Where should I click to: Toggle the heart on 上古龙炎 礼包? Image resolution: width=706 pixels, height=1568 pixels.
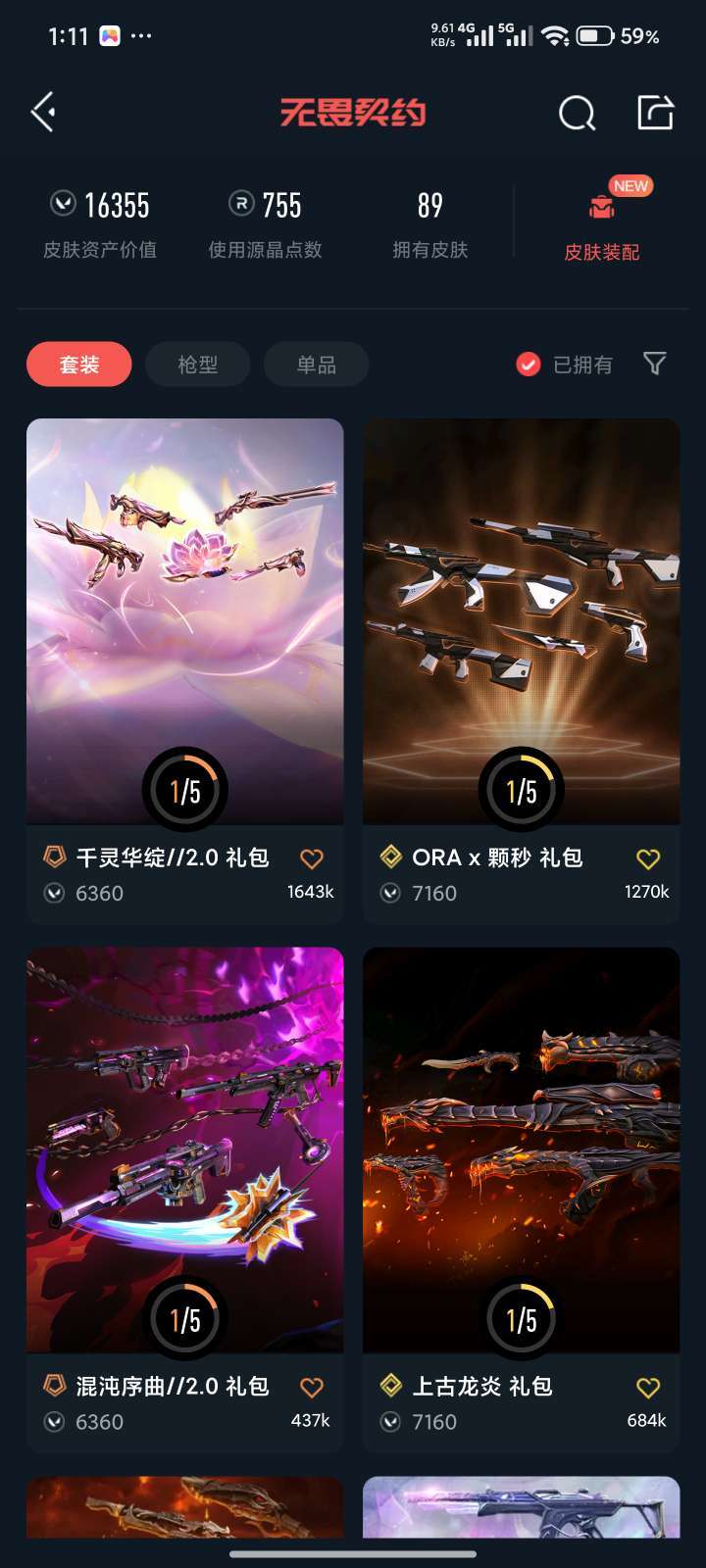[x=649, y=1387]
